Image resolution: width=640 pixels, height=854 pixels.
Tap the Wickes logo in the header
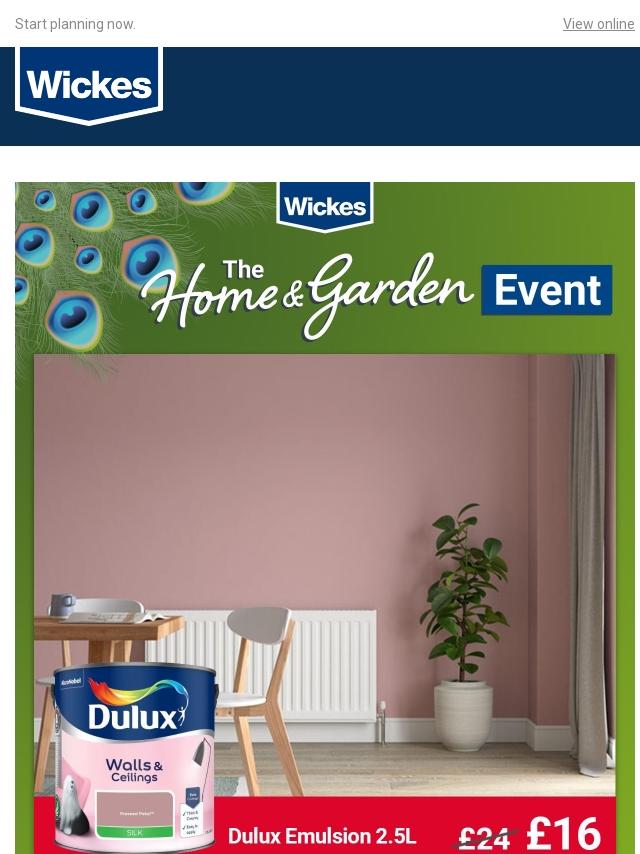click(89, 86)
